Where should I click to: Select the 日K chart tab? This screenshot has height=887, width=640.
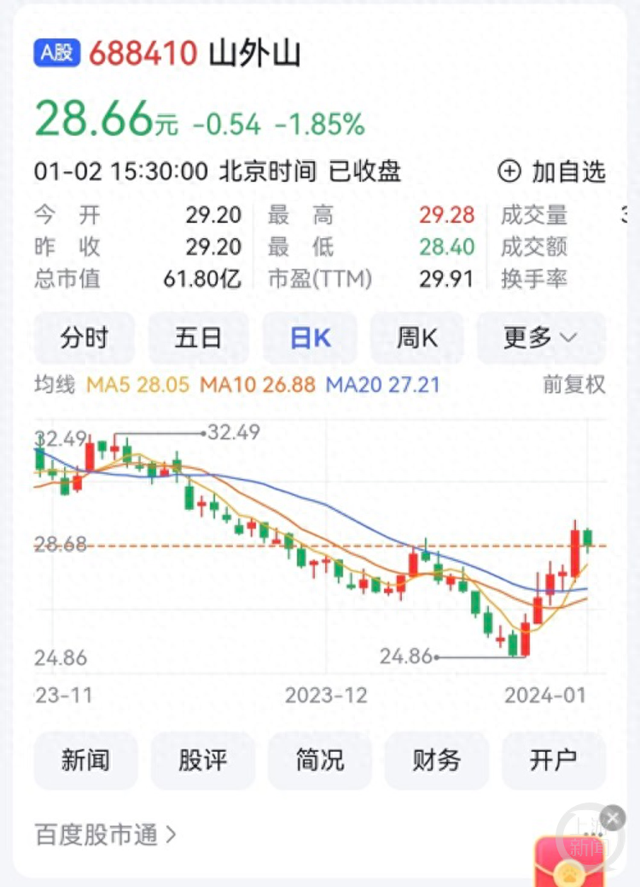pyautogui.click(x=310, y=338)
